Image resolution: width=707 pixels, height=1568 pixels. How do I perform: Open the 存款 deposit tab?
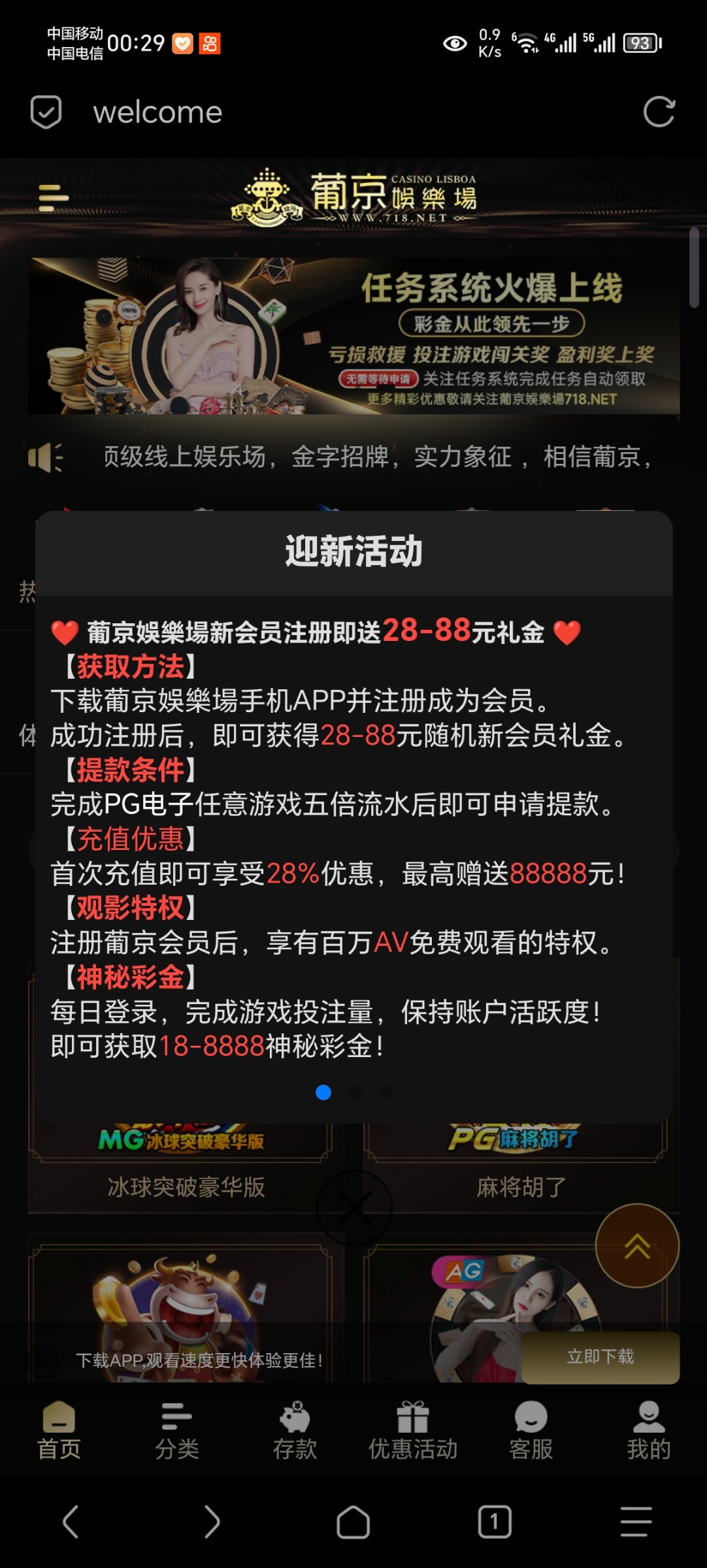295,1431
